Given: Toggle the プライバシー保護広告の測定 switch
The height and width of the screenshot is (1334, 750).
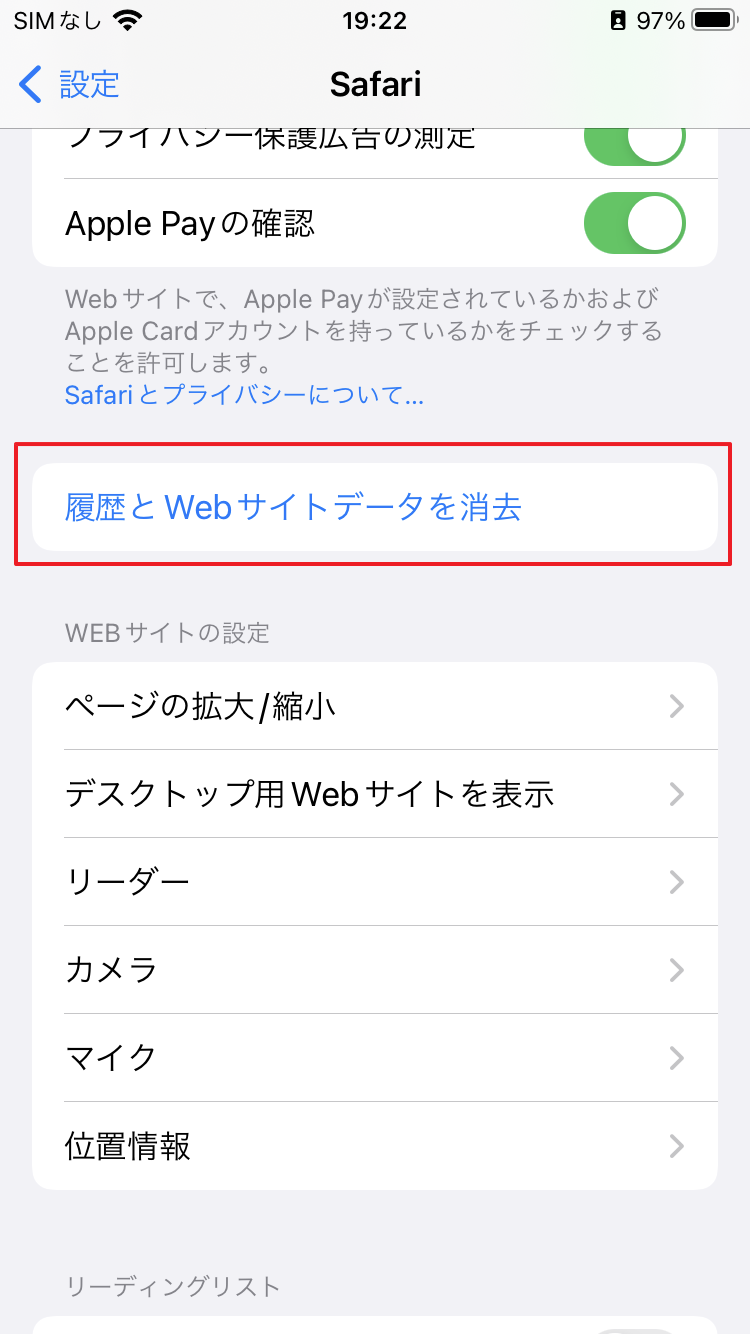Looking at the screenshot, I should 634,143.
